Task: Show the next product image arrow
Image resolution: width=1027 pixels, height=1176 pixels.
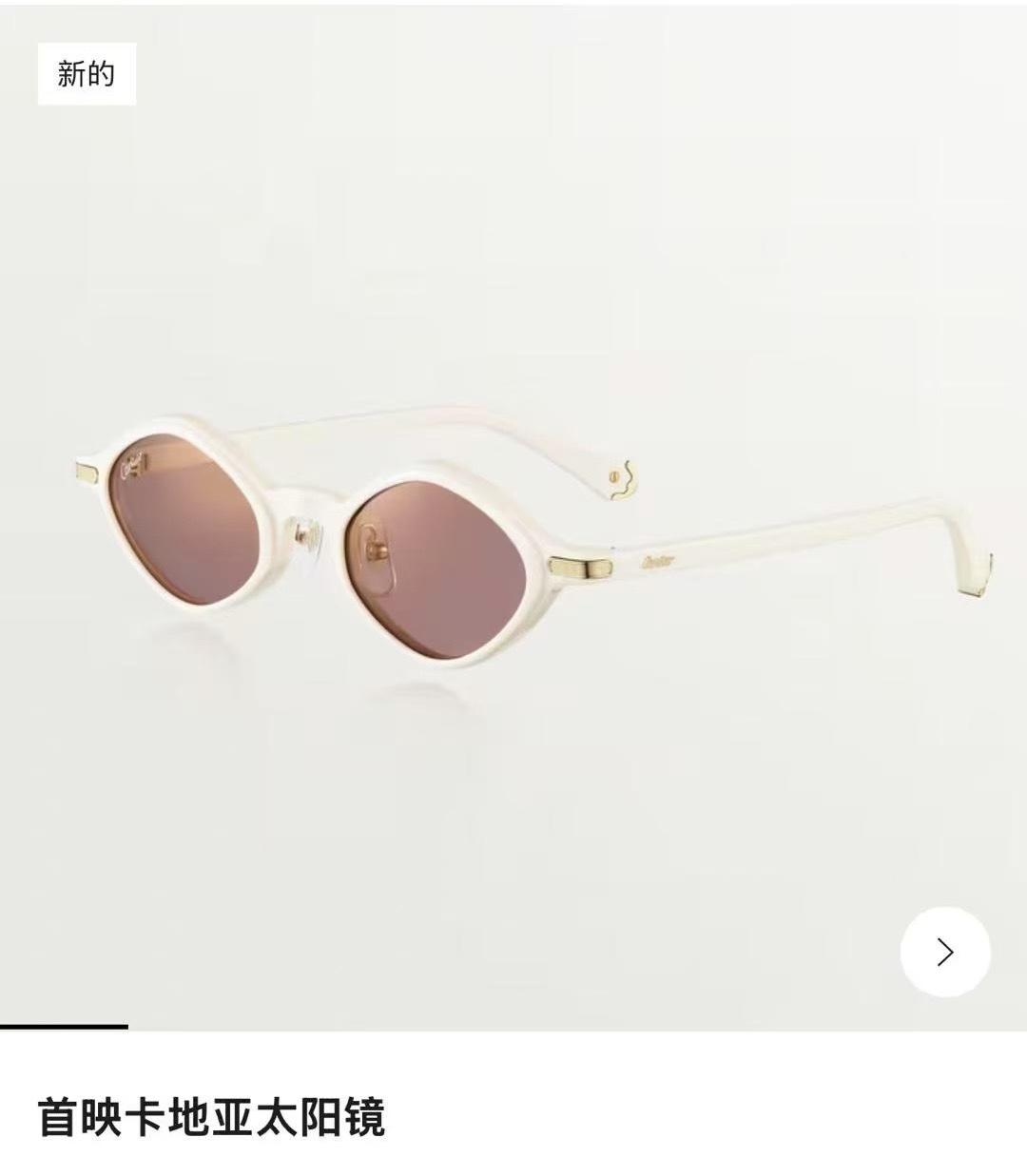Action: 945,952
